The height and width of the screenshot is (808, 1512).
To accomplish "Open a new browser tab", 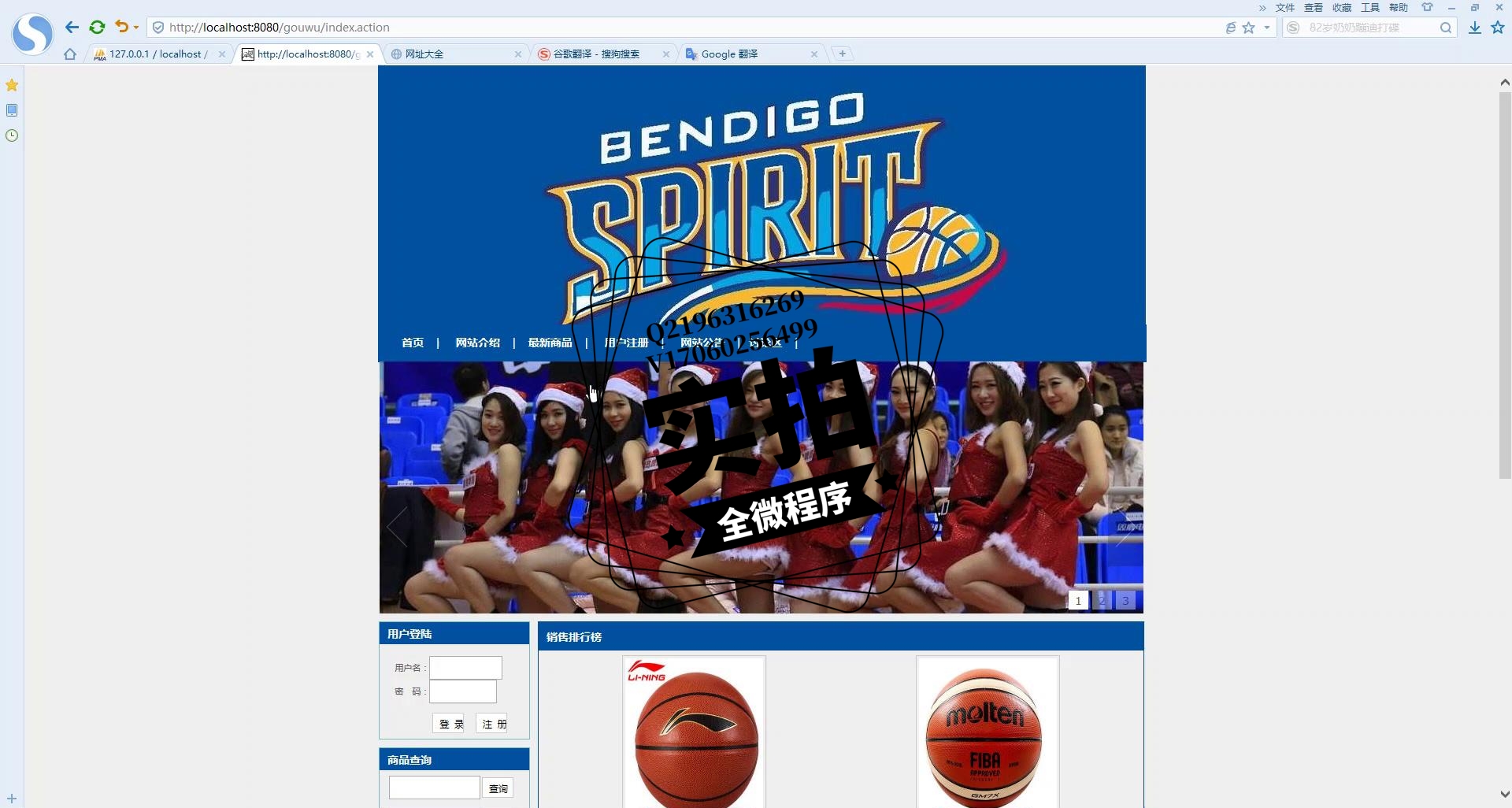I will coord(843,54).
